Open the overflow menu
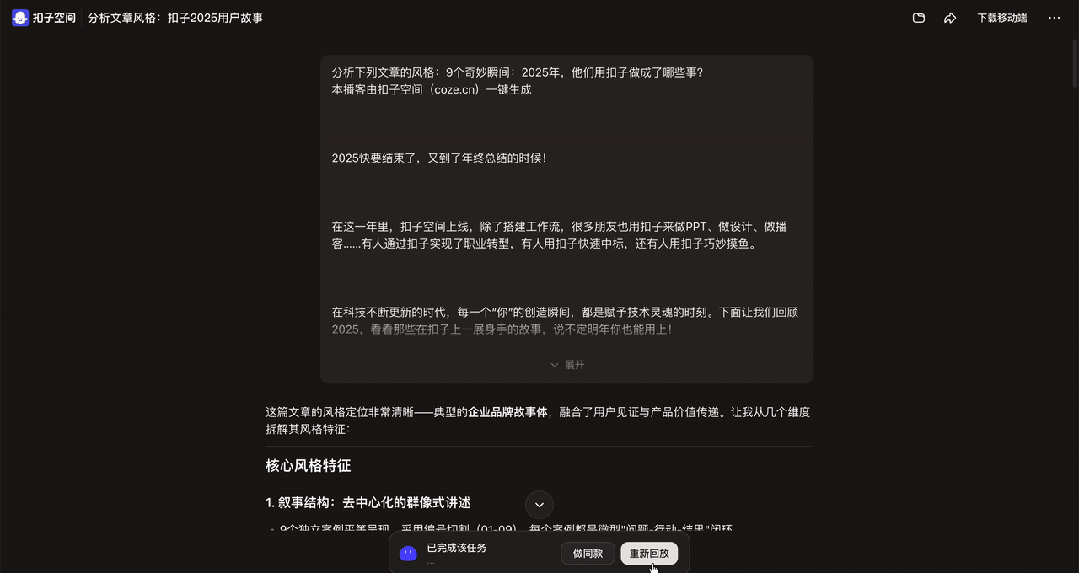Screen dimensions: 1079x573 [x=1054, y=18]
